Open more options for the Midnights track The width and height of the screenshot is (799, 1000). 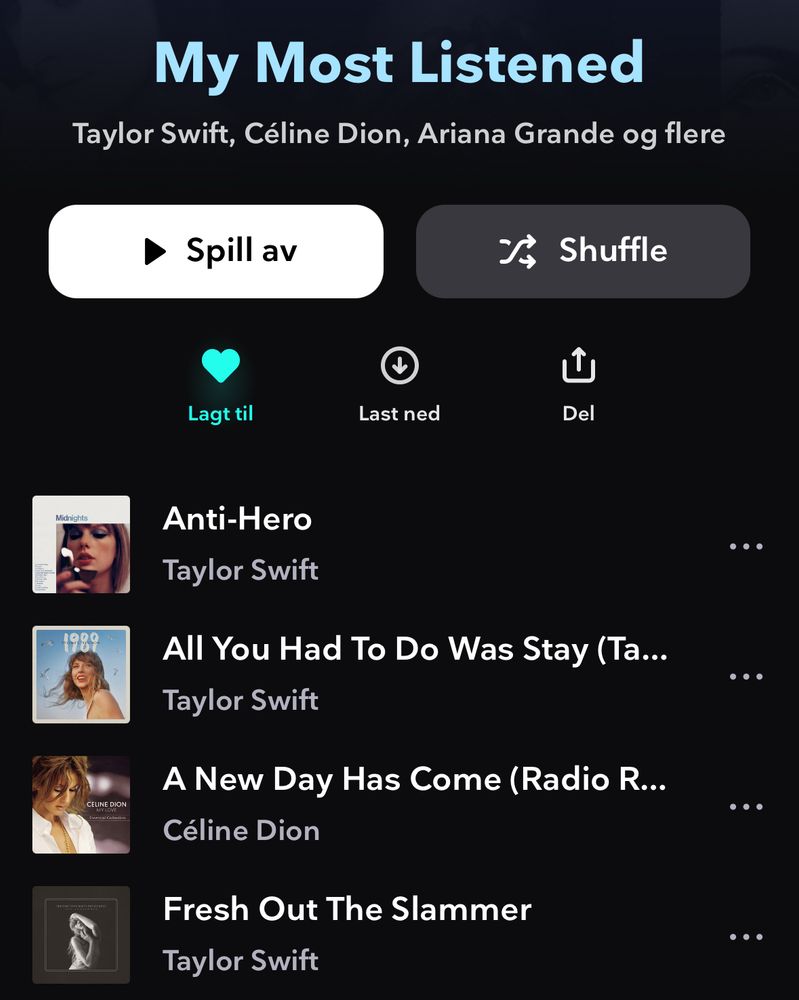pyautogui.click(x=746, y=546)
